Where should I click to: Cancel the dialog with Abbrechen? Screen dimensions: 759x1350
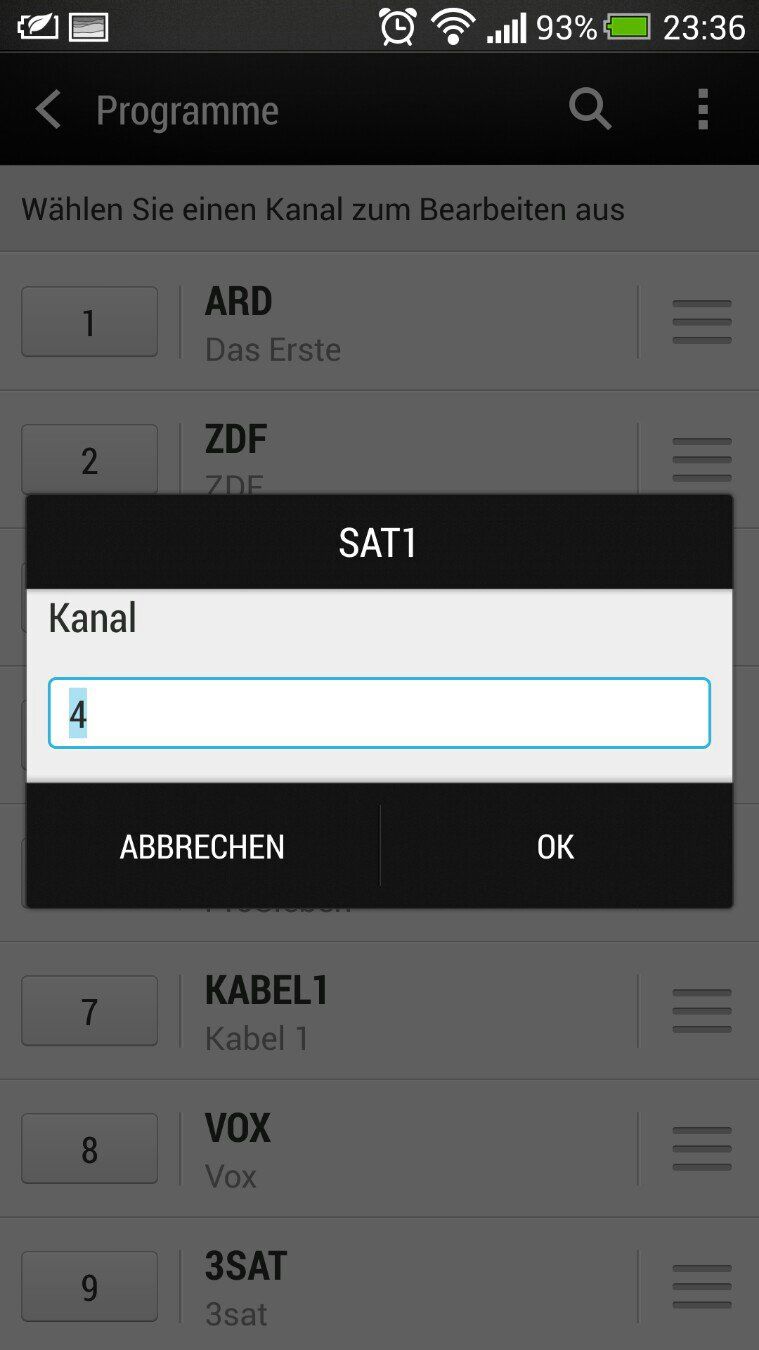click(203, 847)
